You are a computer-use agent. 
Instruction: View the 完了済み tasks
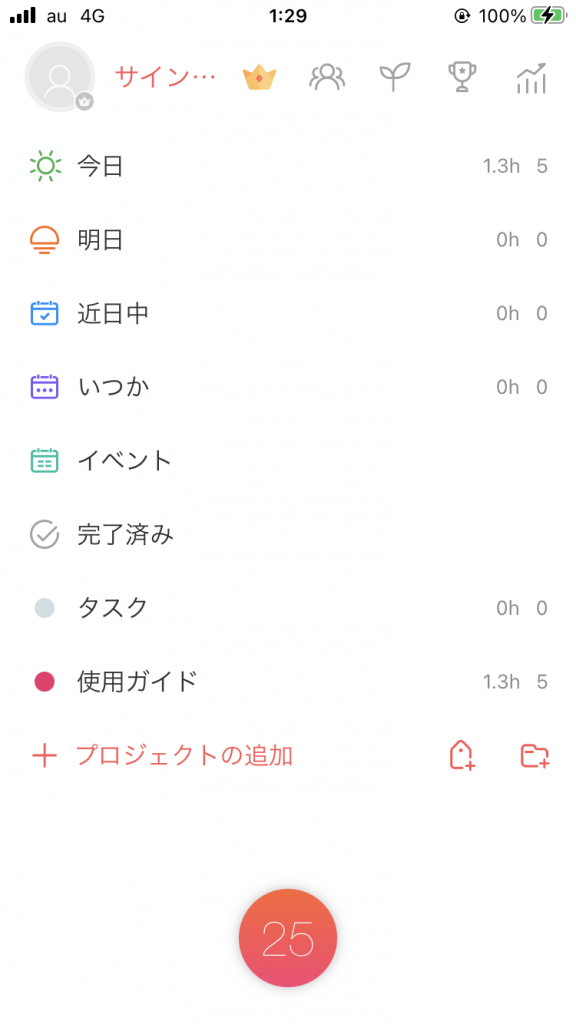(288, 535)
